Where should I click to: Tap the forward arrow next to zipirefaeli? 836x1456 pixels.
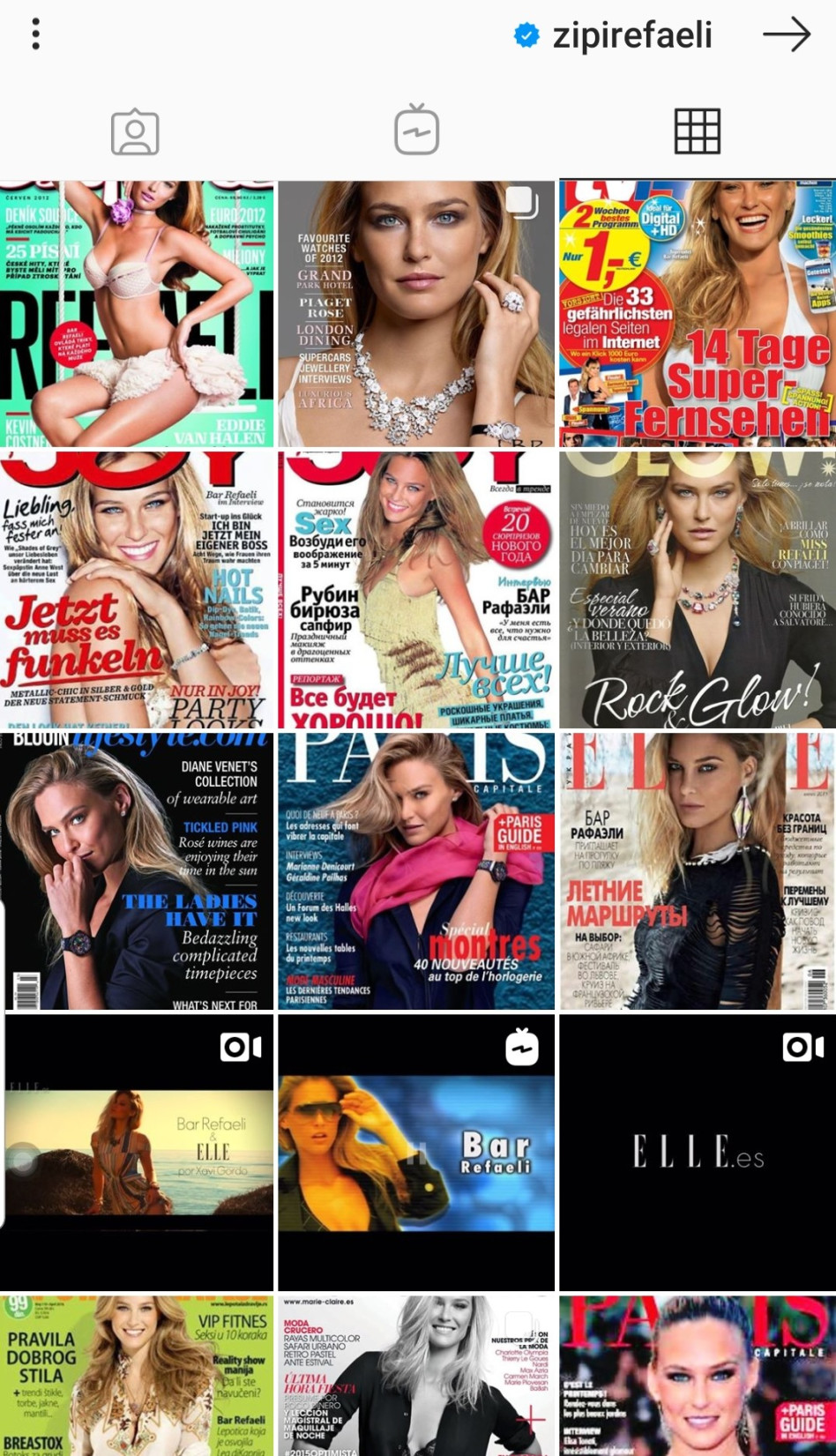click(x=786, y=35)
